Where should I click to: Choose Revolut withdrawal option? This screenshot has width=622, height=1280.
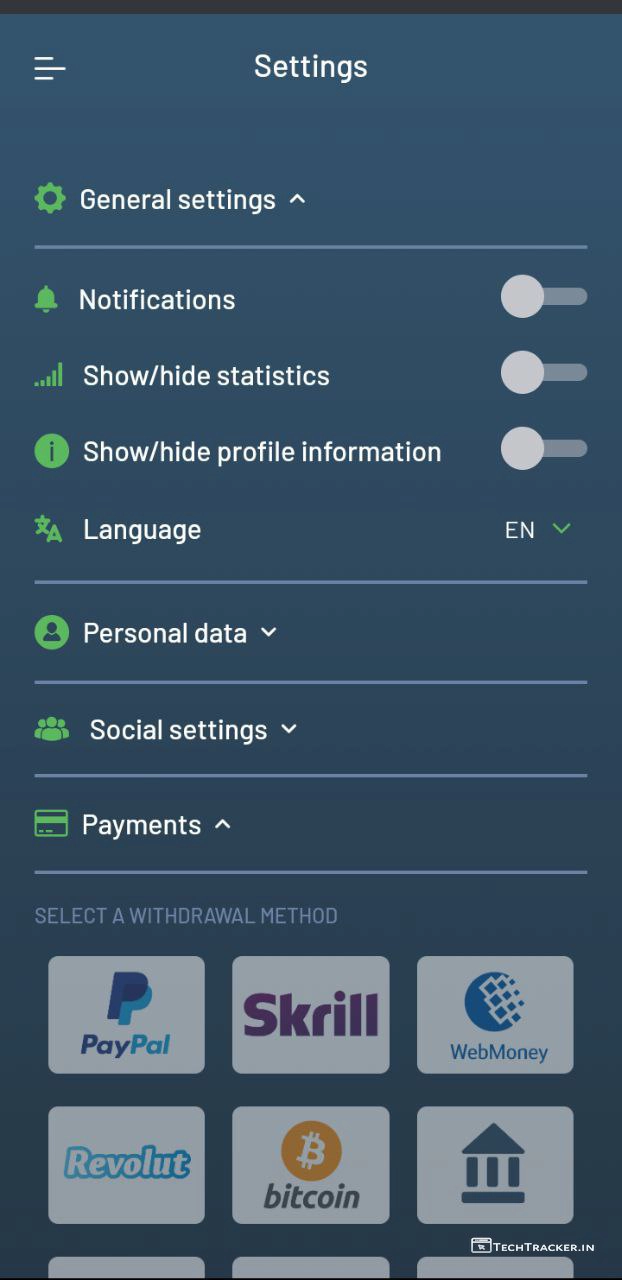click(126, 1165)
